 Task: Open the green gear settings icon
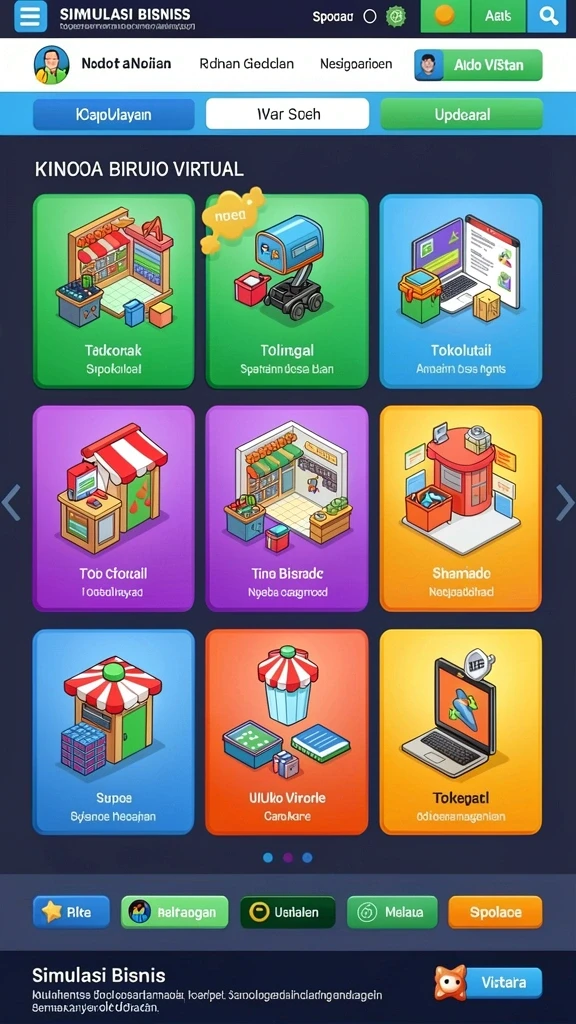396,16
